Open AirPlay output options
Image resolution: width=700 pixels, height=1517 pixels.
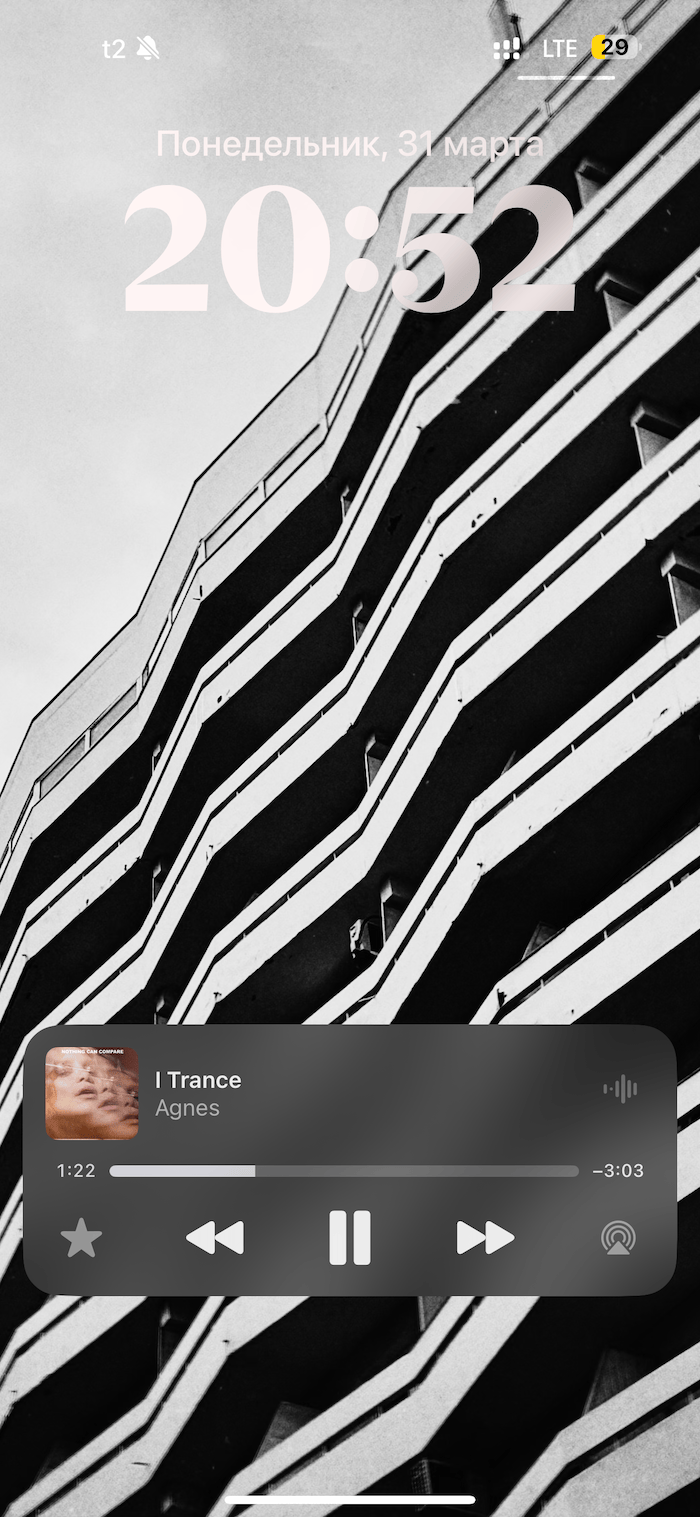pyautogui.click(x=618, y=1238)
